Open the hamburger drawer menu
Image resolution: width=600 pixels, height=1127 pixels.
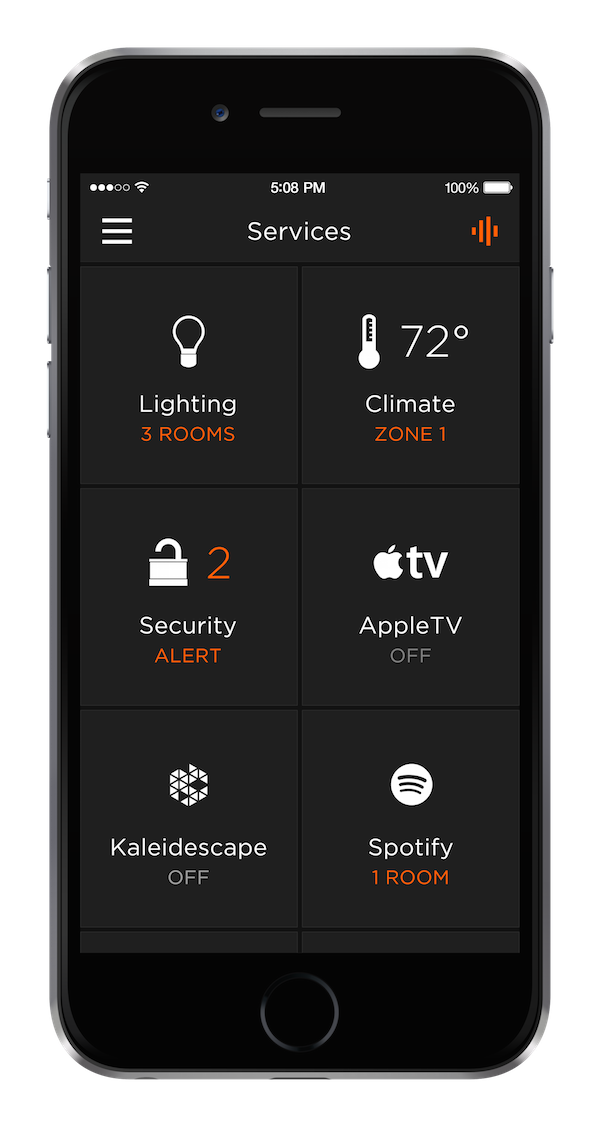click(x=117, y=231)
